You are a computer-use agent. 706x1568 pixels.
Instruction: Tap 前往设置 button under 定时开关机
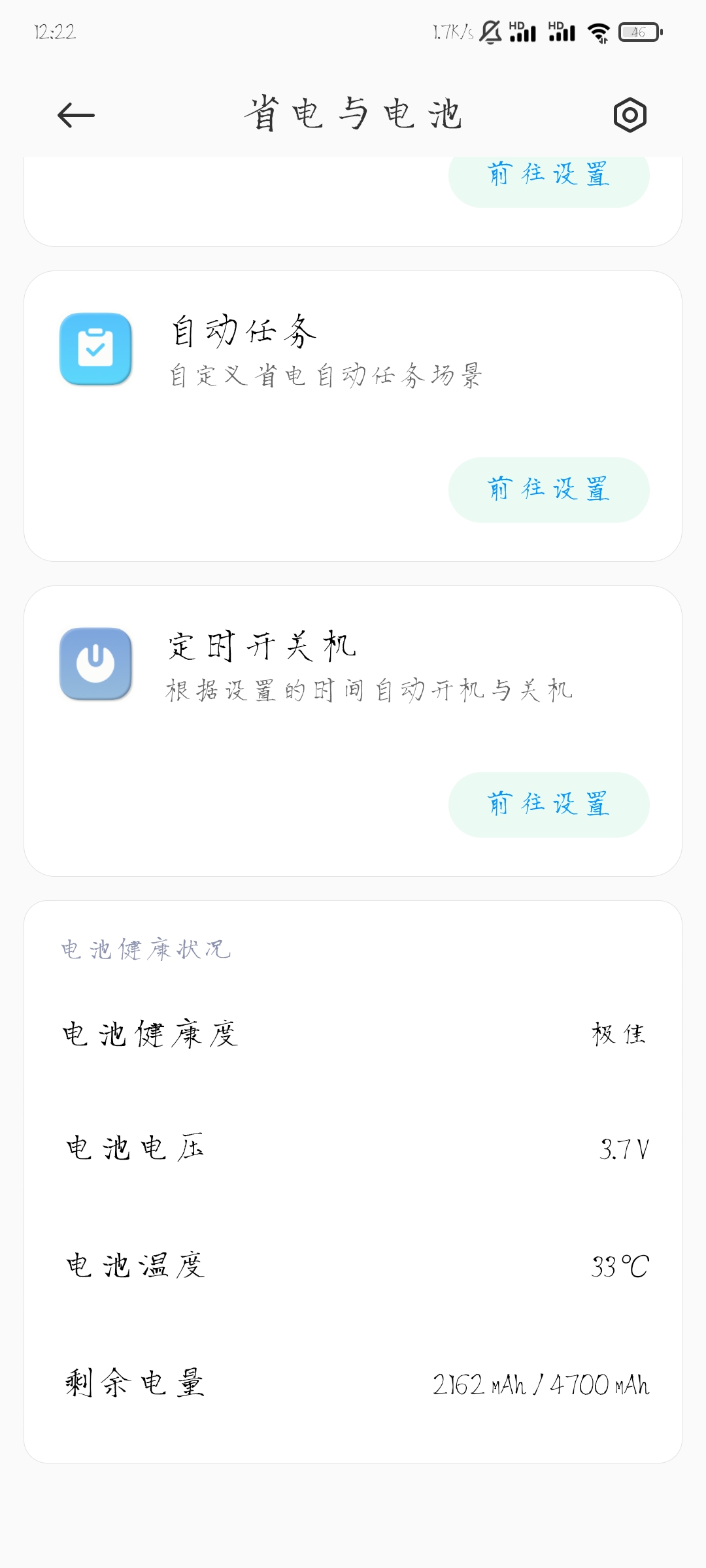click(x=548, y=805)
